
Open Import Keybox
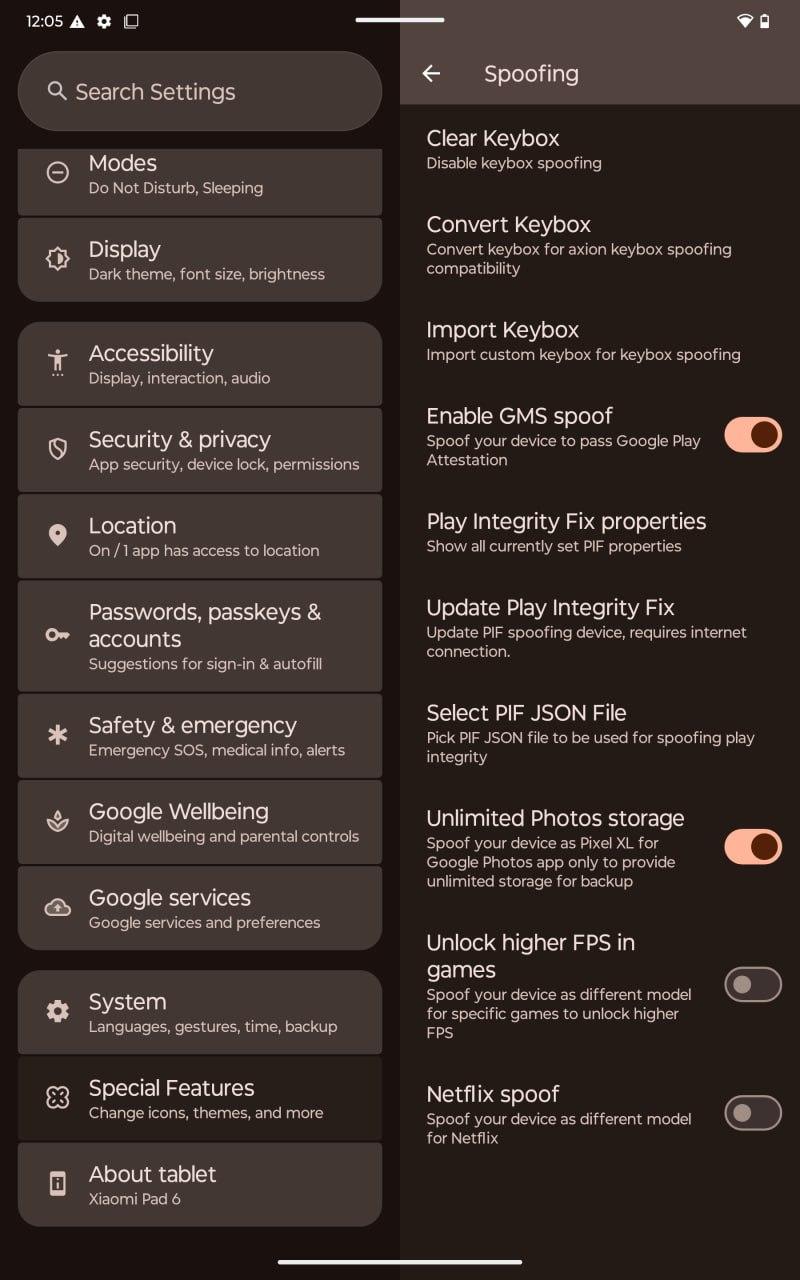point(600,341)
